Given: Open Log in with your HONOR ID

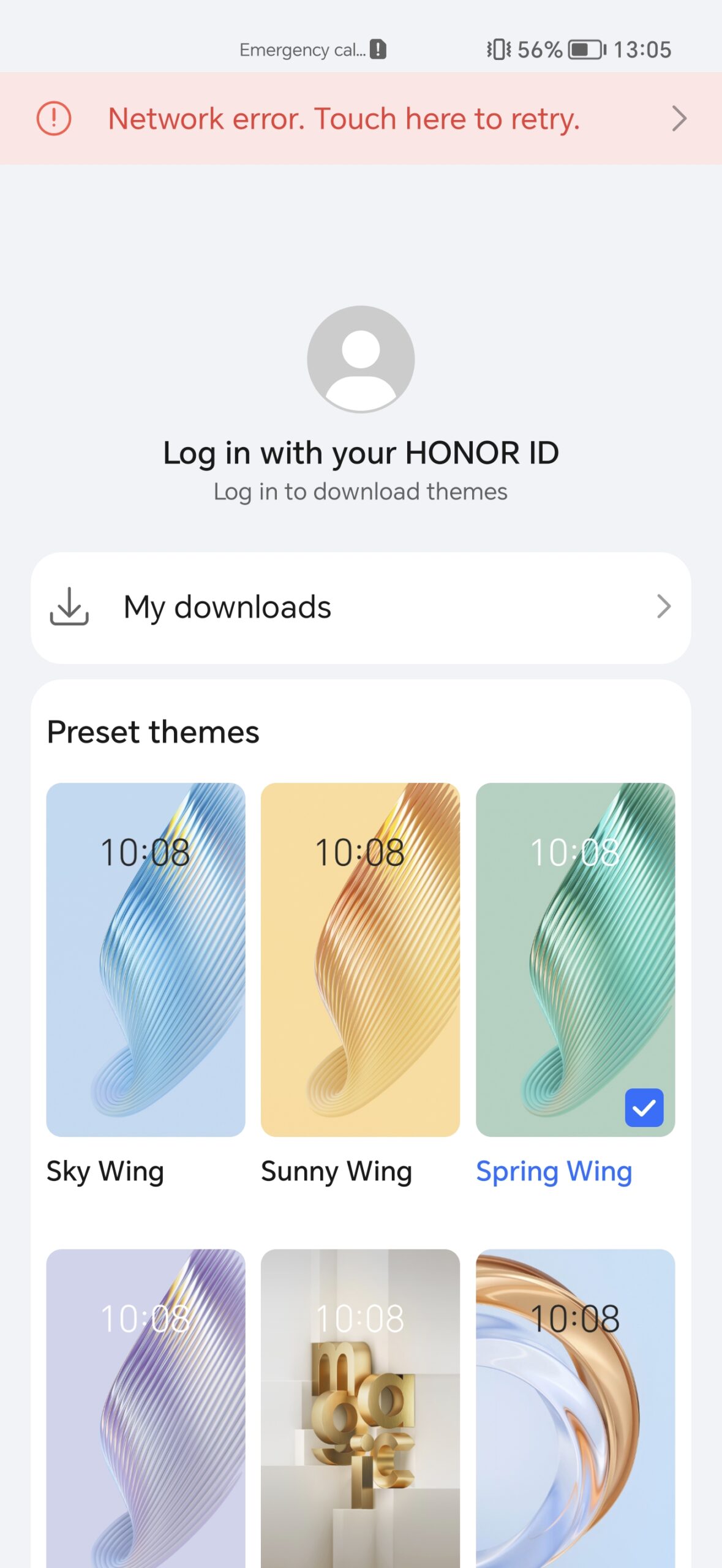Looking at the screenshot, I should pyautogui.click(x=361, y=453).
